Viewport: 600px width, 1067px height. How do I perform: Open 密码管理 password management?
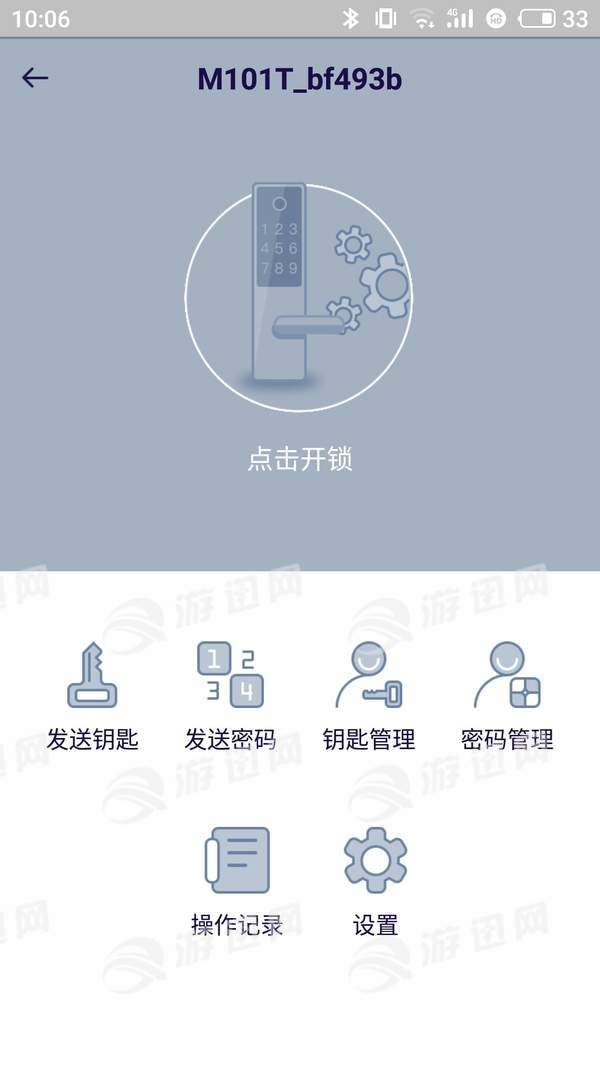pyautogui.click(x=507, y=695)
